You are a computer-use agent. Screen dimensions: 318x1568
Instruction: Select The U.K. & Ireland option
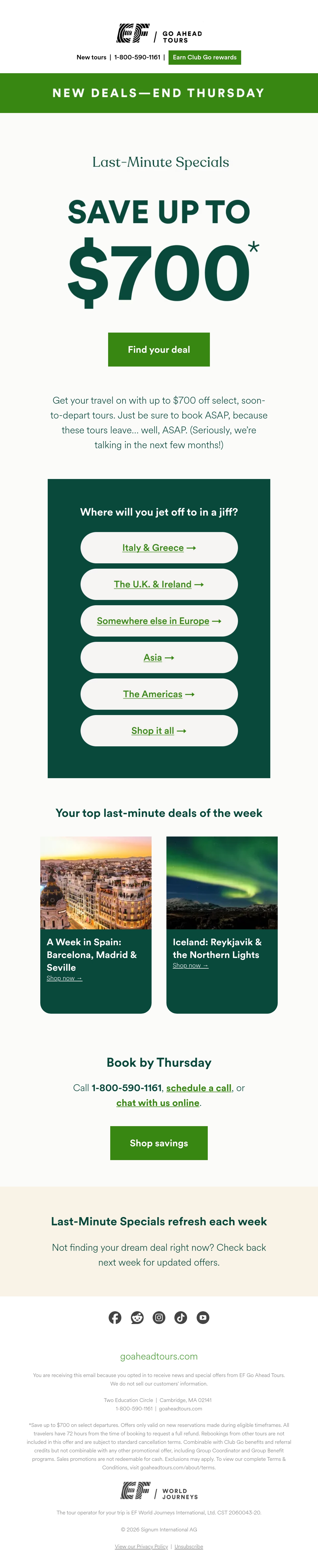click(x=159, y=584)
